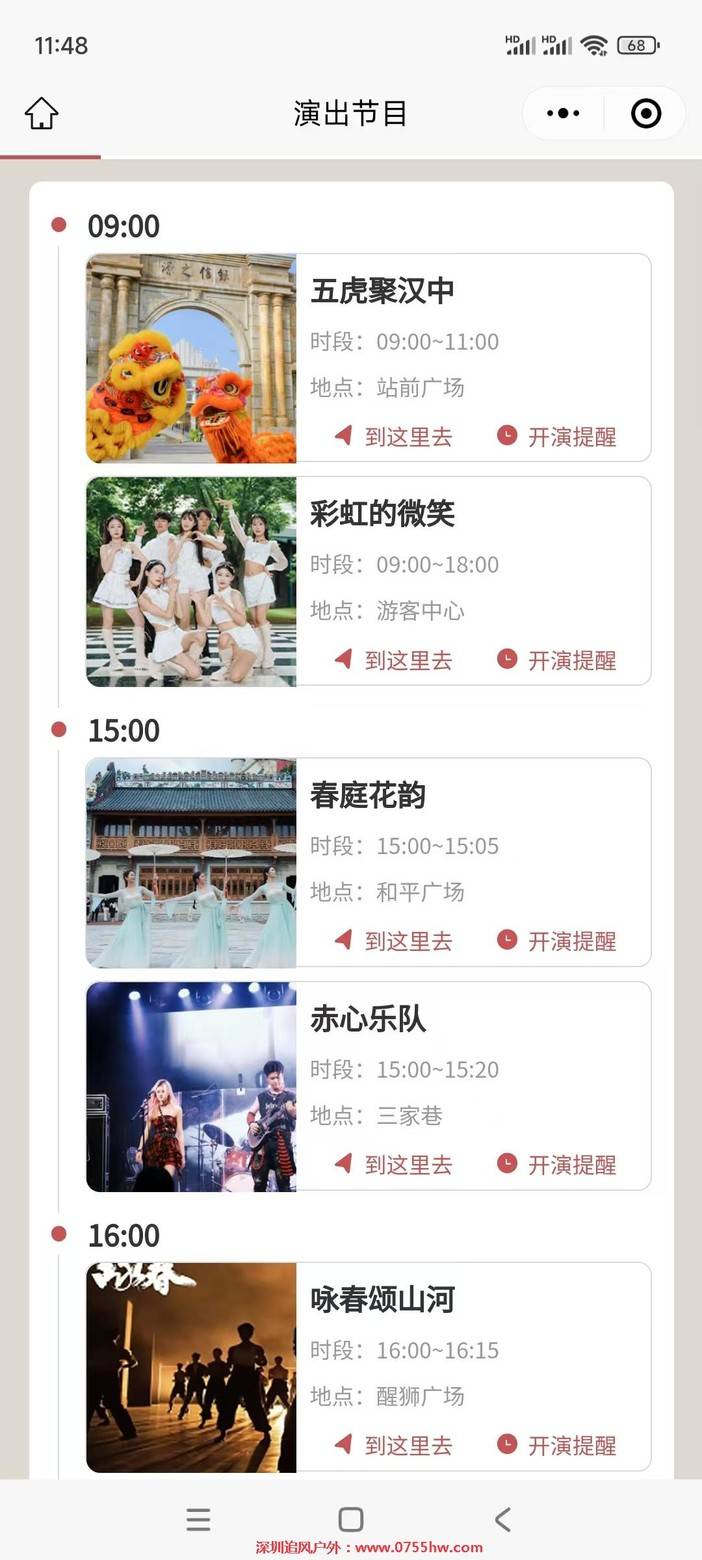Set 开演提醒 for 五虎聚汉中
Screen dimensions: 702x1560
pos(556,436)
